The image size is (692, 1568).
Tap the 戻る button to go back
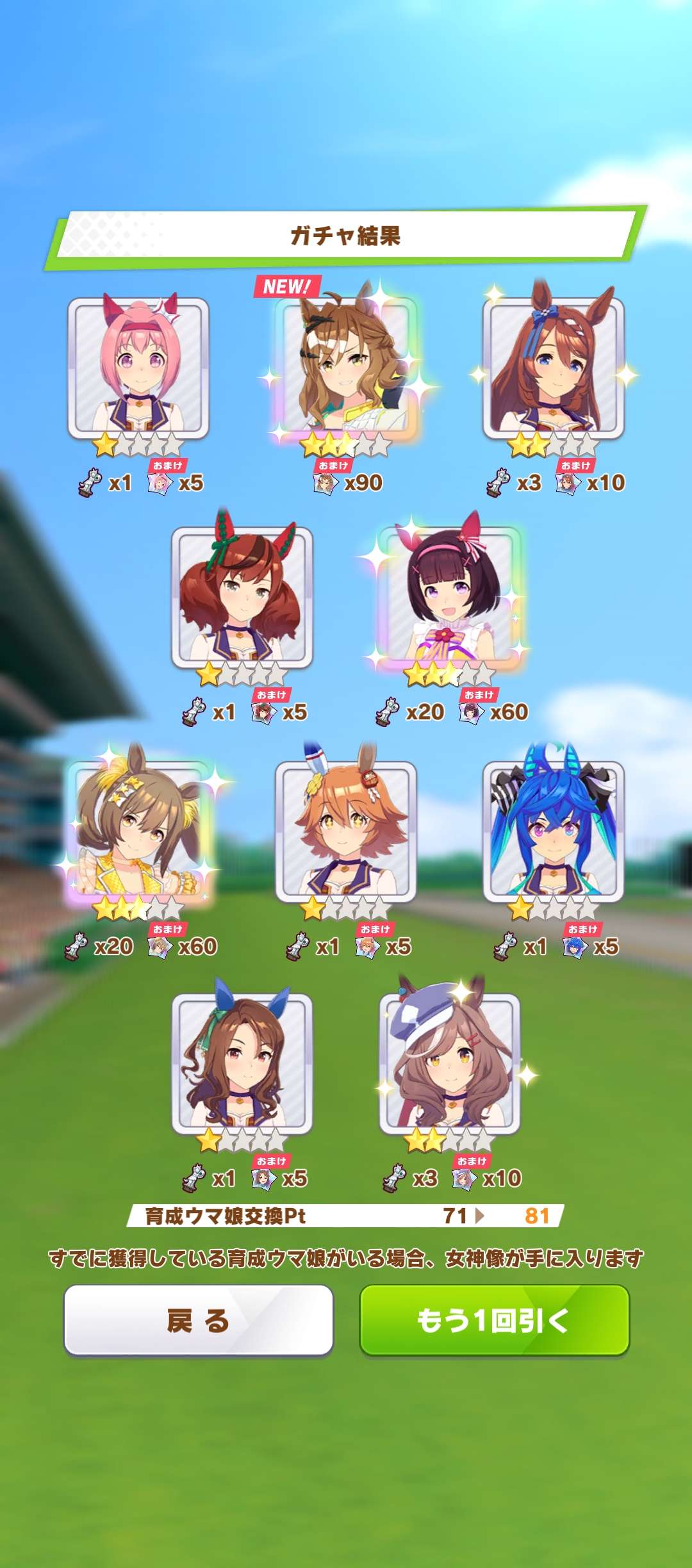(198, 1320)
